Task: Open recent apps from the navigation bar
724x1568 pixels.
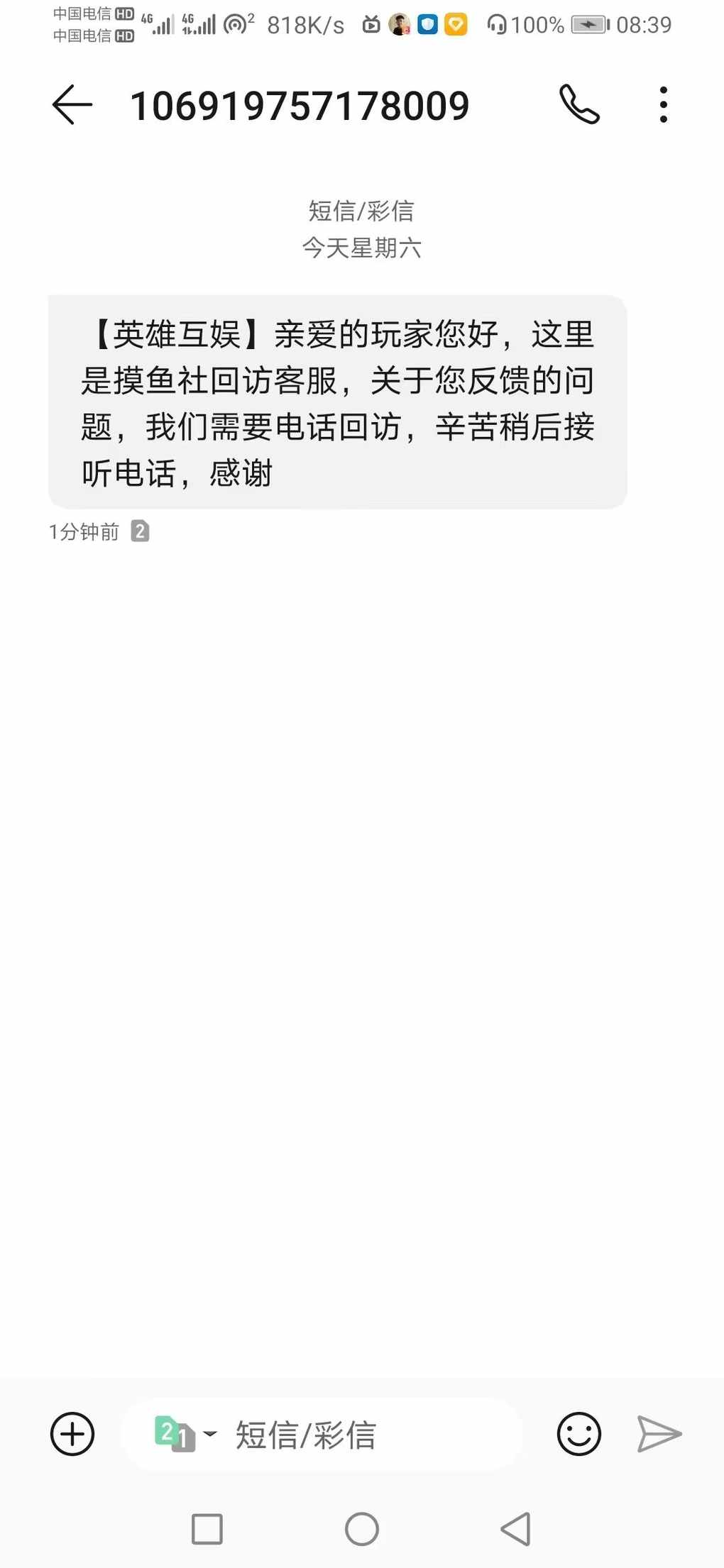Action: pyautogui.click(x=207, y=1529)
